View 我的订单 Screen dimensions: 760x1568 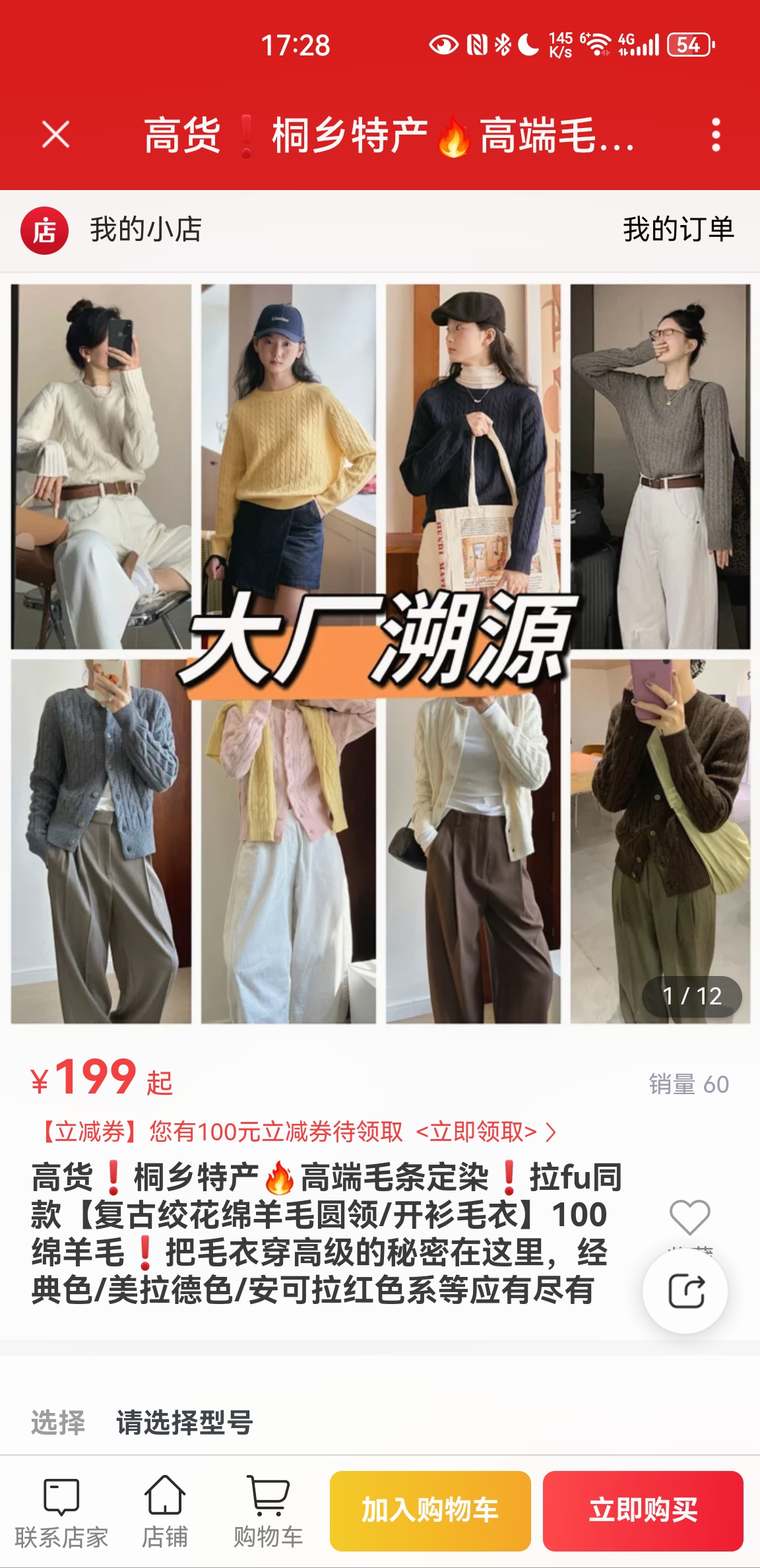click(678, 230)
